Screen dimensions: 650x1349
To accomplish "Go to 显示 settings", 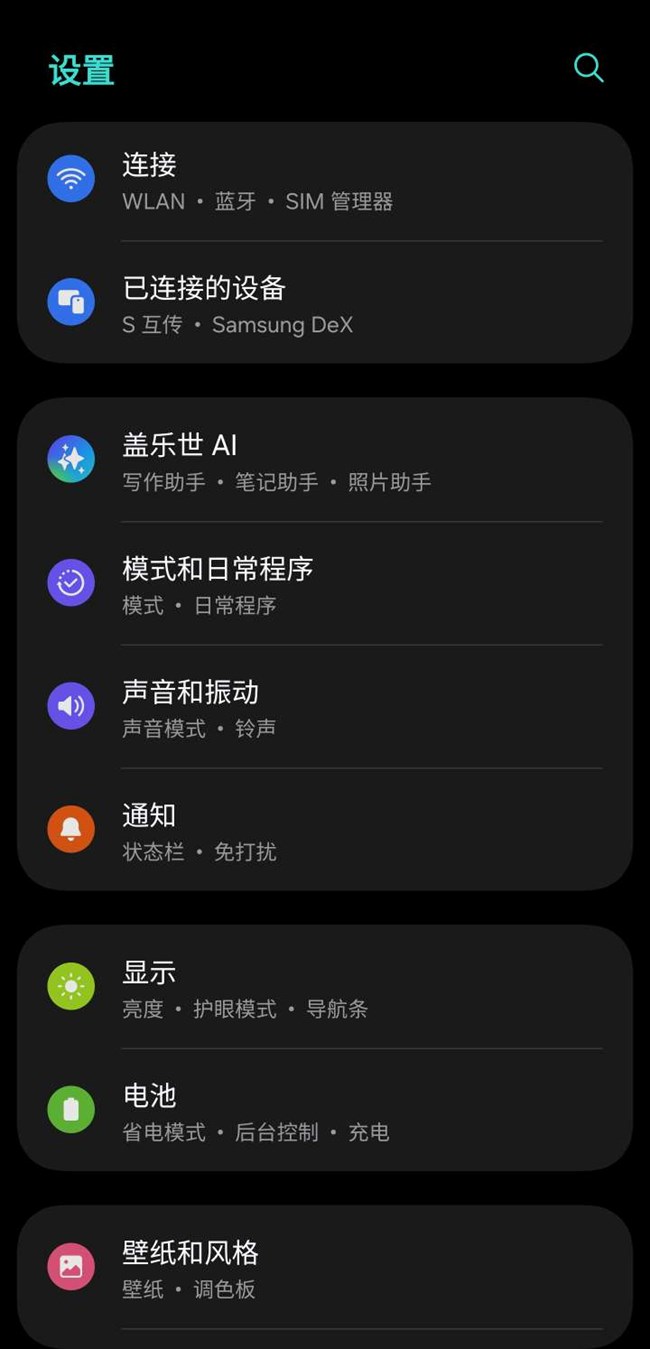I will click(x=325, y=988).
